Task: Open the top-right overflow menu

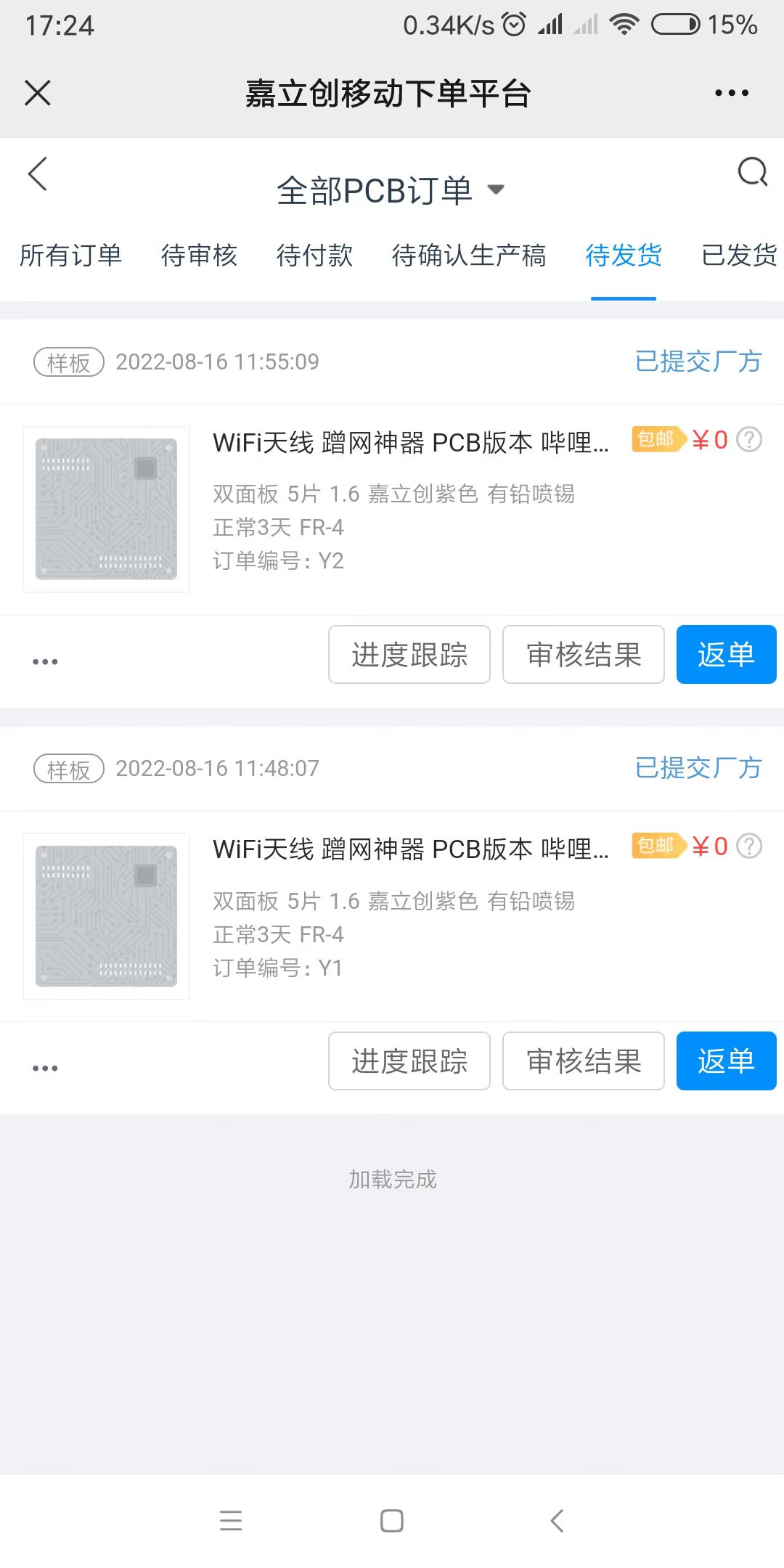Action: coord(731,93)
